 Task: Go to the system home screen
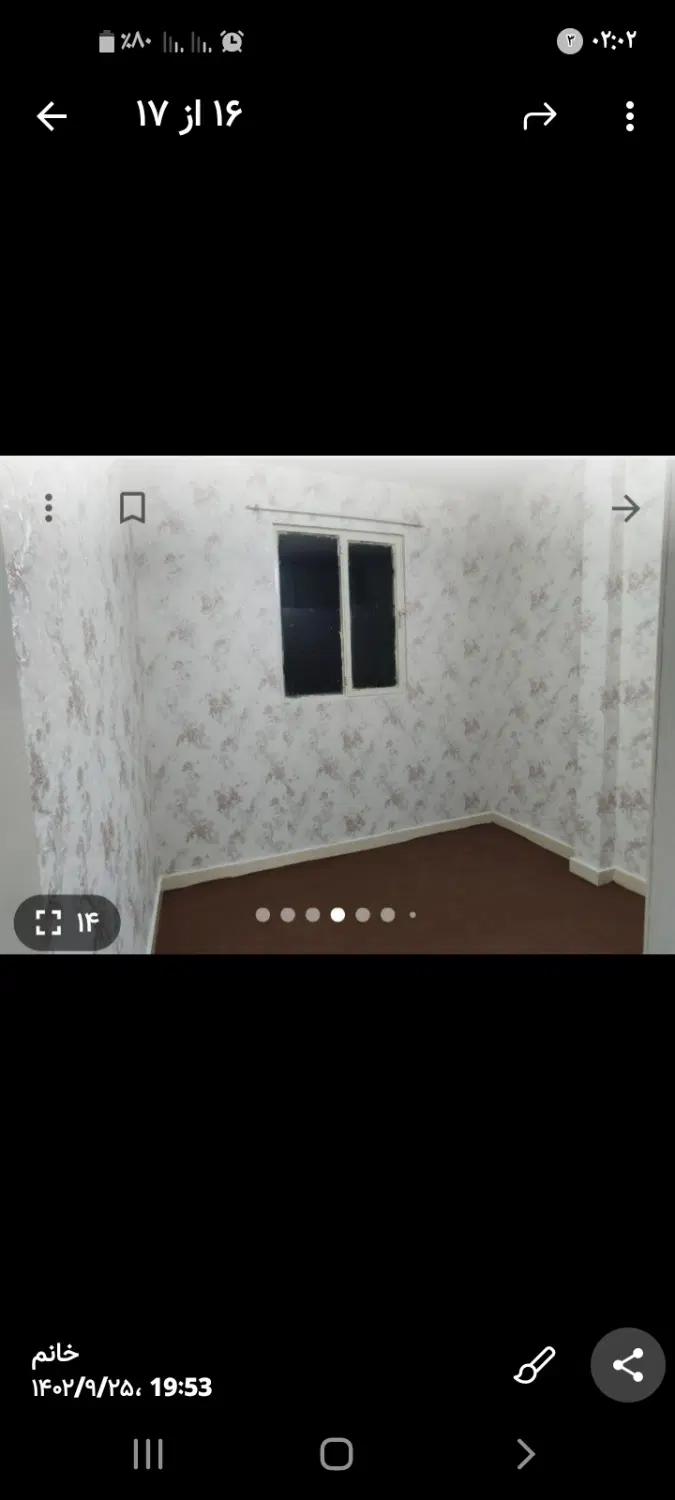pos(337,1454)
